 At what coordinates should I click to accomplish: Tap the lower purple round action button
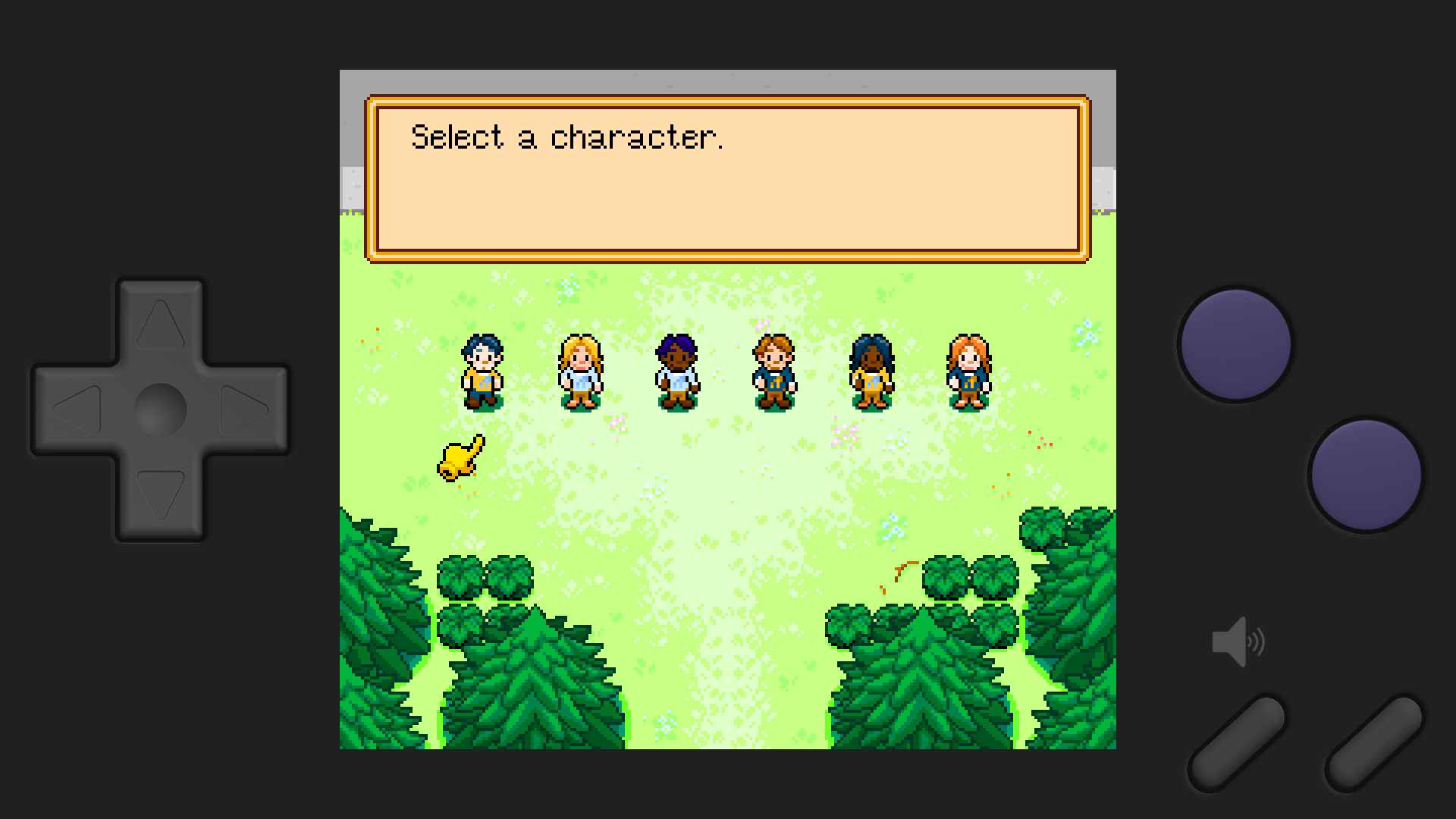click(1366, 475)
